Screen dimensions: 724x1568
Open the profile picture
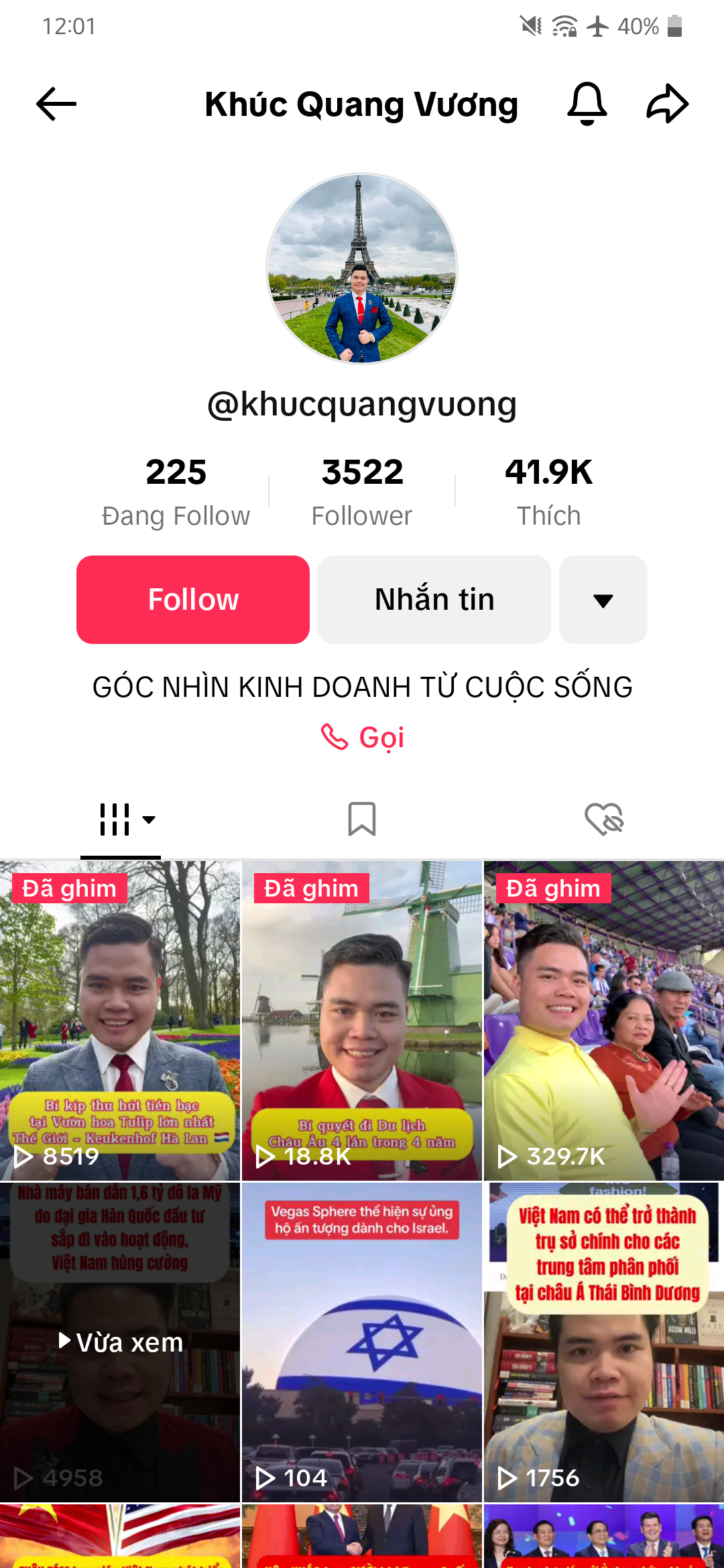pos(362,269)
